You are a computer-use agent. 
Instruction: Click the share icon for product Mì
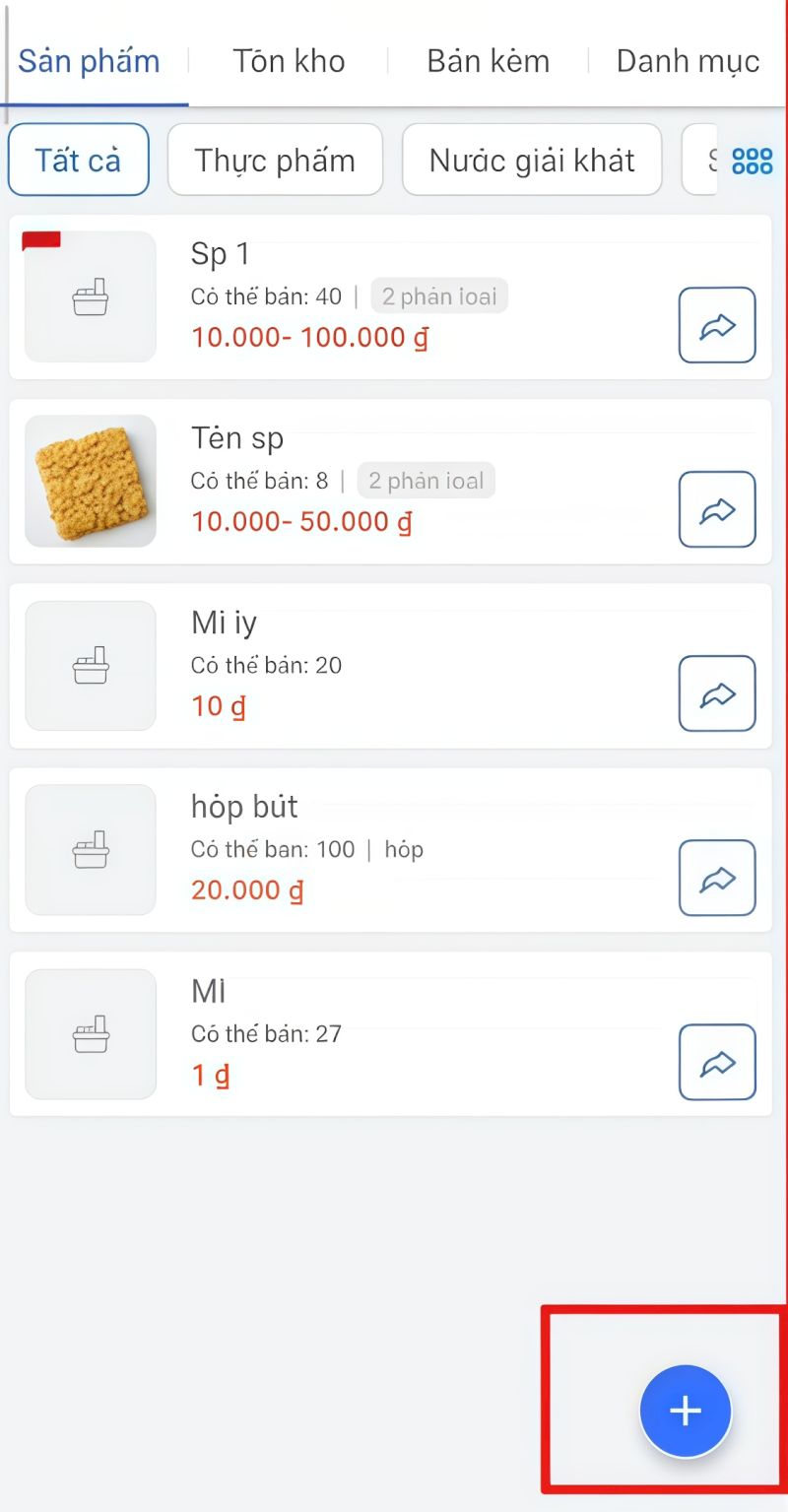click(x=717, y=1062)
